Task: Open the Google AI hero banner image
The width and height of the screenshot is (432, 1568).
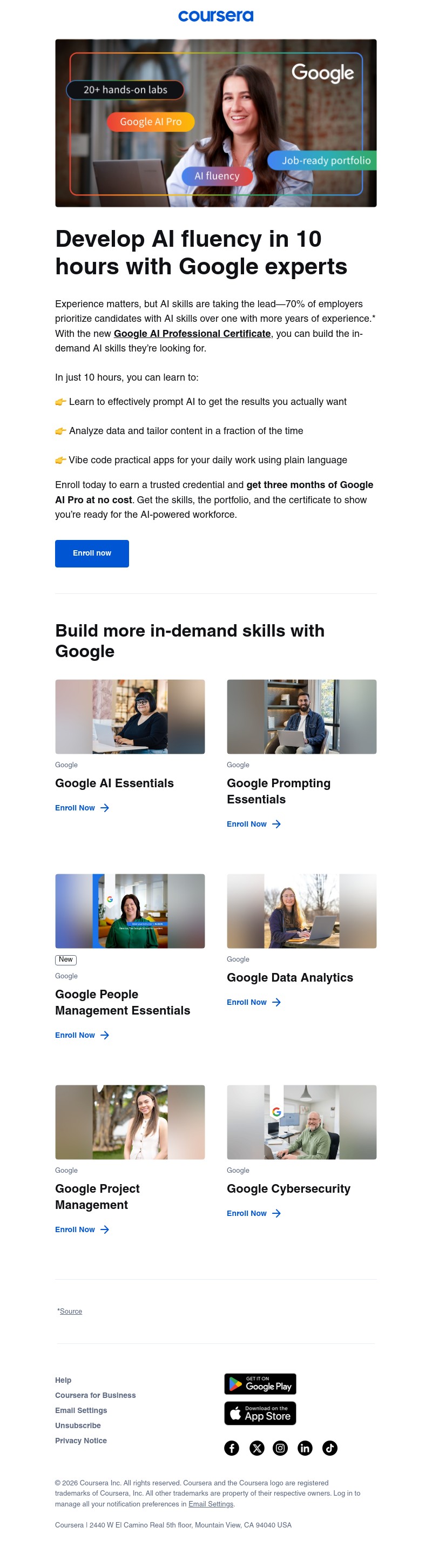Action: click(x=215, y=123)
